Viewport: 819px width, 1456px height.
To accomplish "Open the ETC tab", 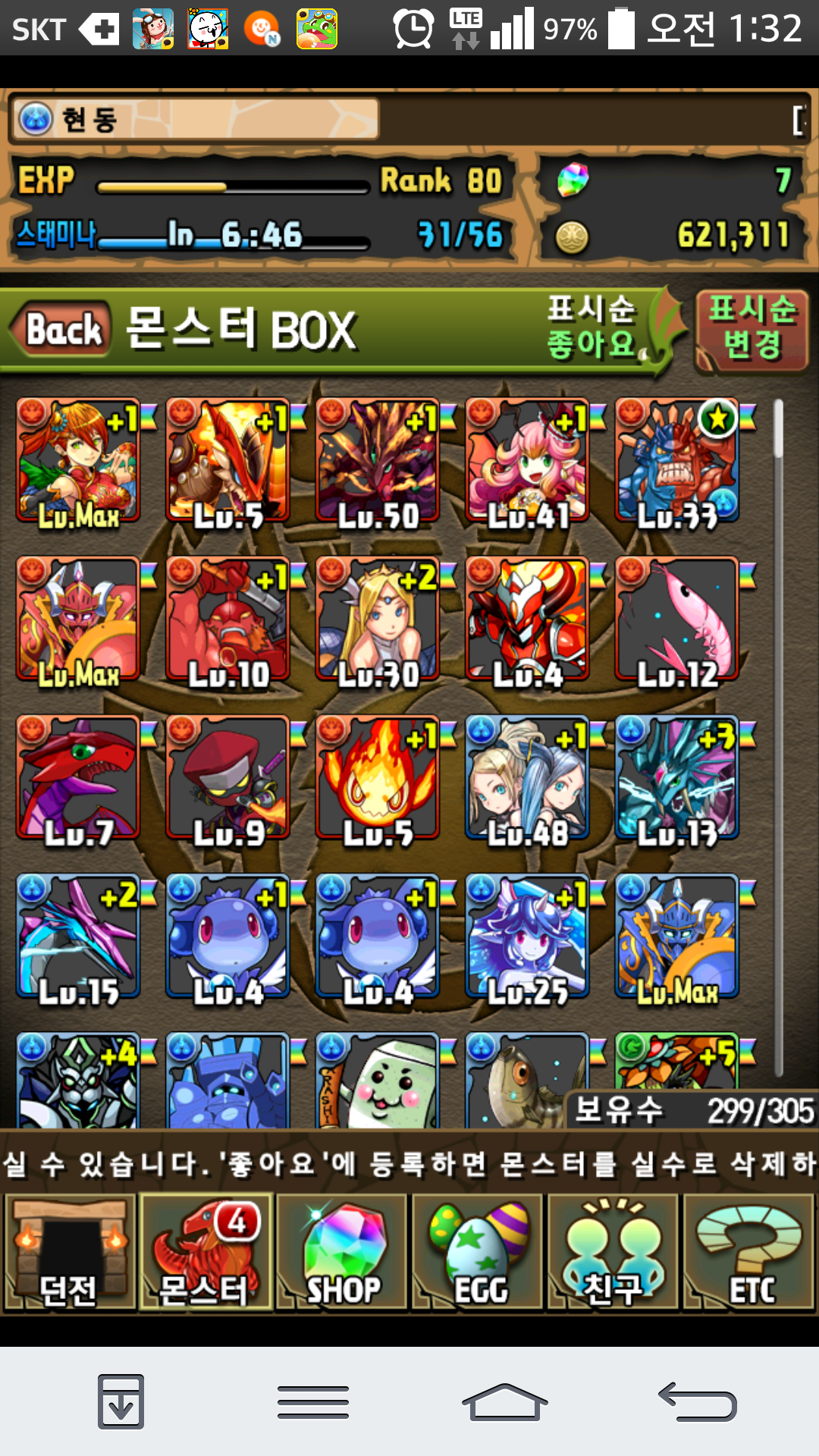I will [749, 1252].
